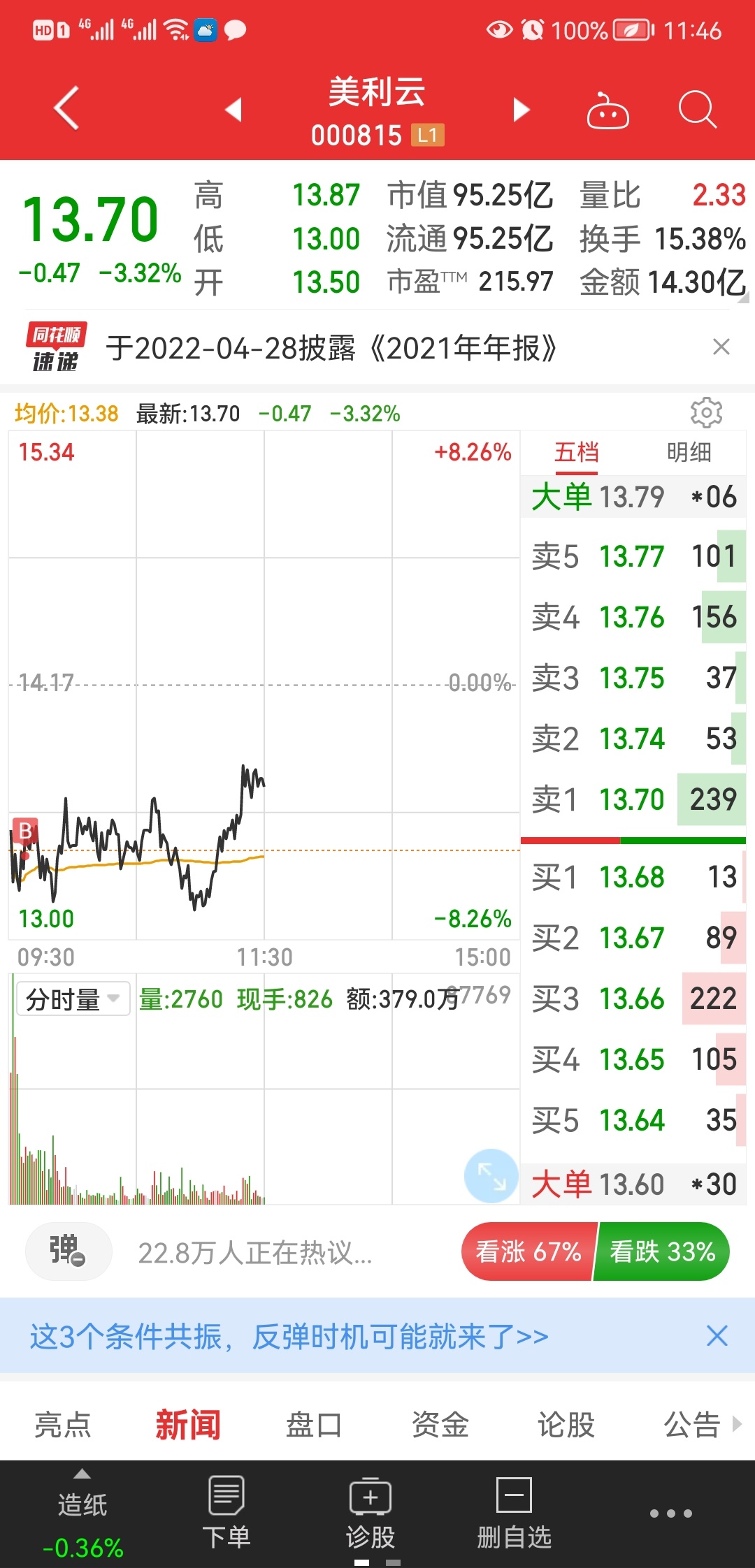Image resolution: width=755 pixels, height=1568 pixels.
Task: Open stock search
Action: click(x=697, y=110)
